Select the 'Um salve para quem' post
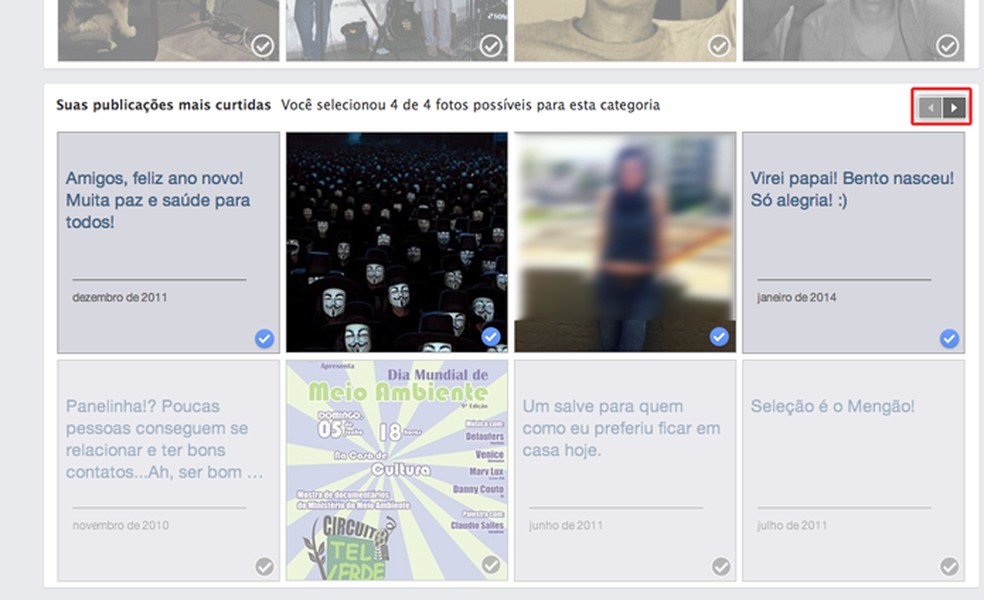 (x=721, y=567)
